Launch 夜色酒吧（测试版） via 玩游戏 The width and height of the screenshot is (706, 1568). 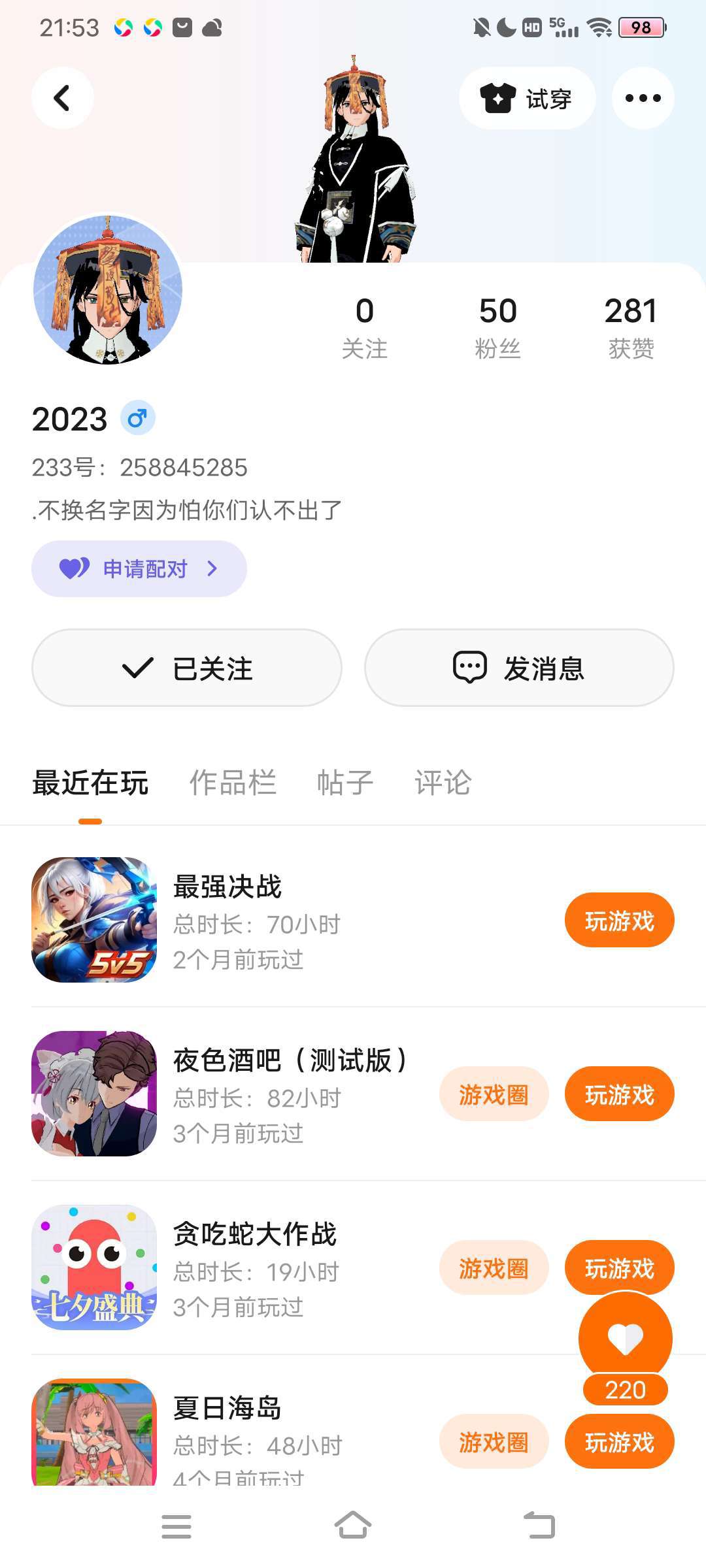tap(619, 1094)
